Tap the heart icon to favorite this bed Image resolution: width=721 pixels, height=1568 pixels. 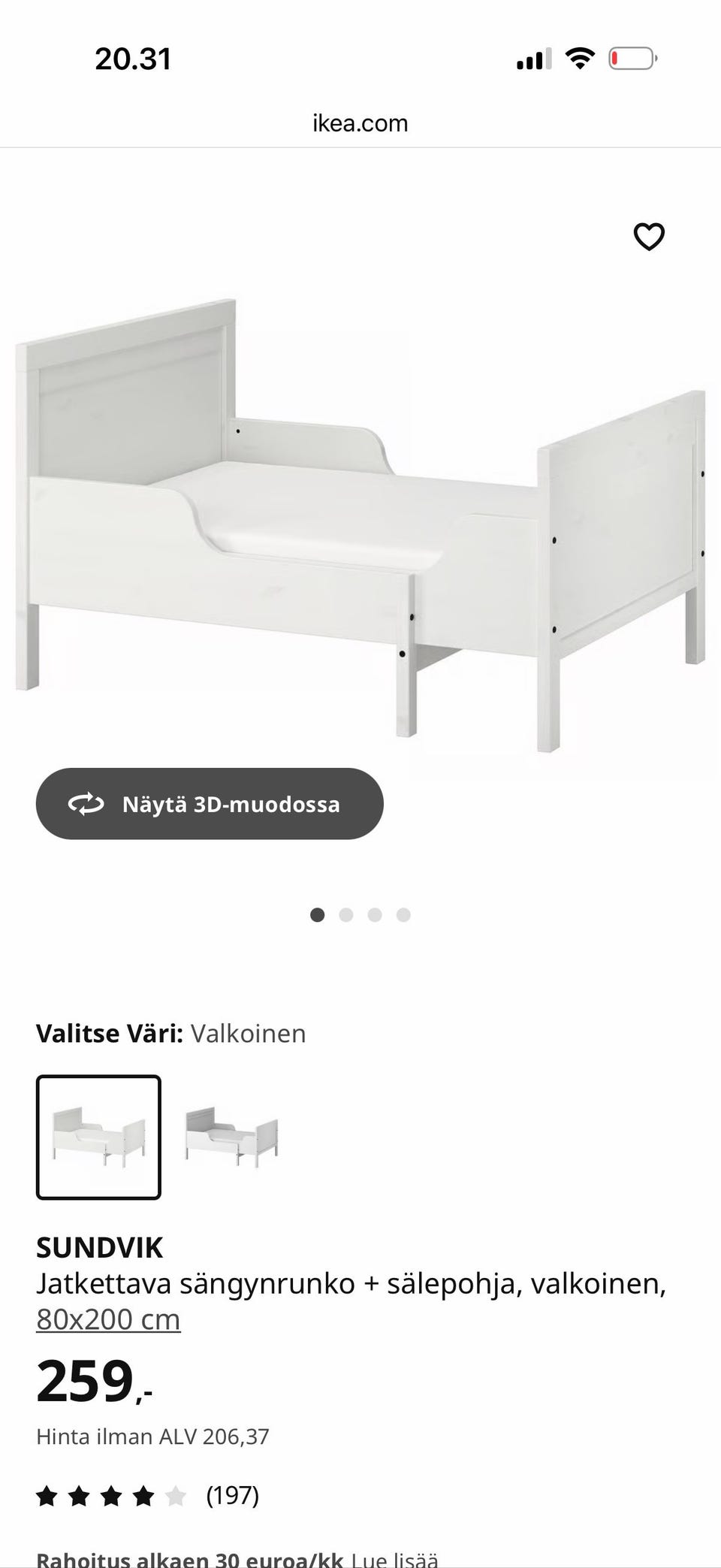pos(647,237)
